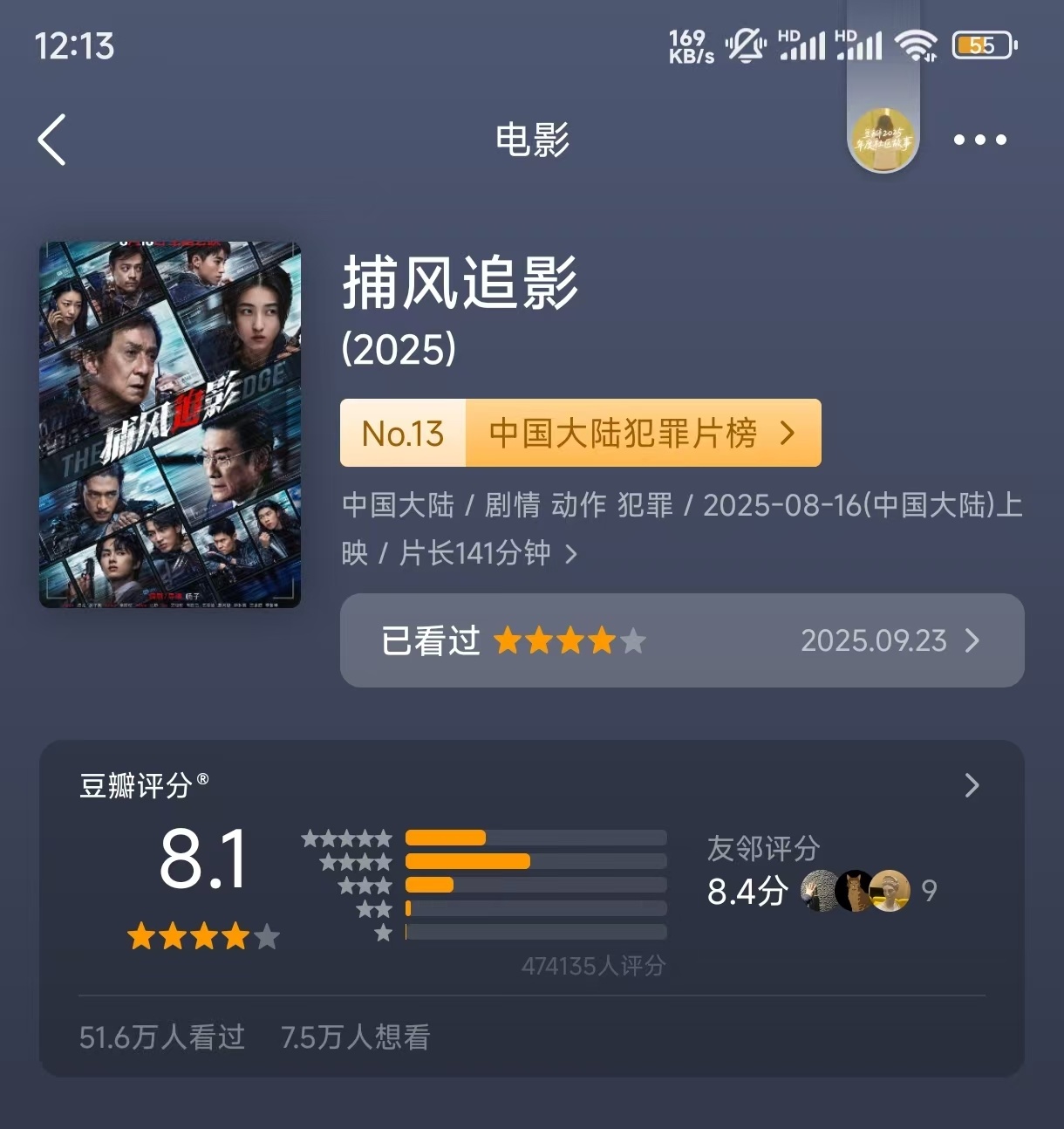Open the No.13 中国大陆犯罪片榜 ranking
The height and width of the screenshot is (1129, 1064).
tap(581, 433)
